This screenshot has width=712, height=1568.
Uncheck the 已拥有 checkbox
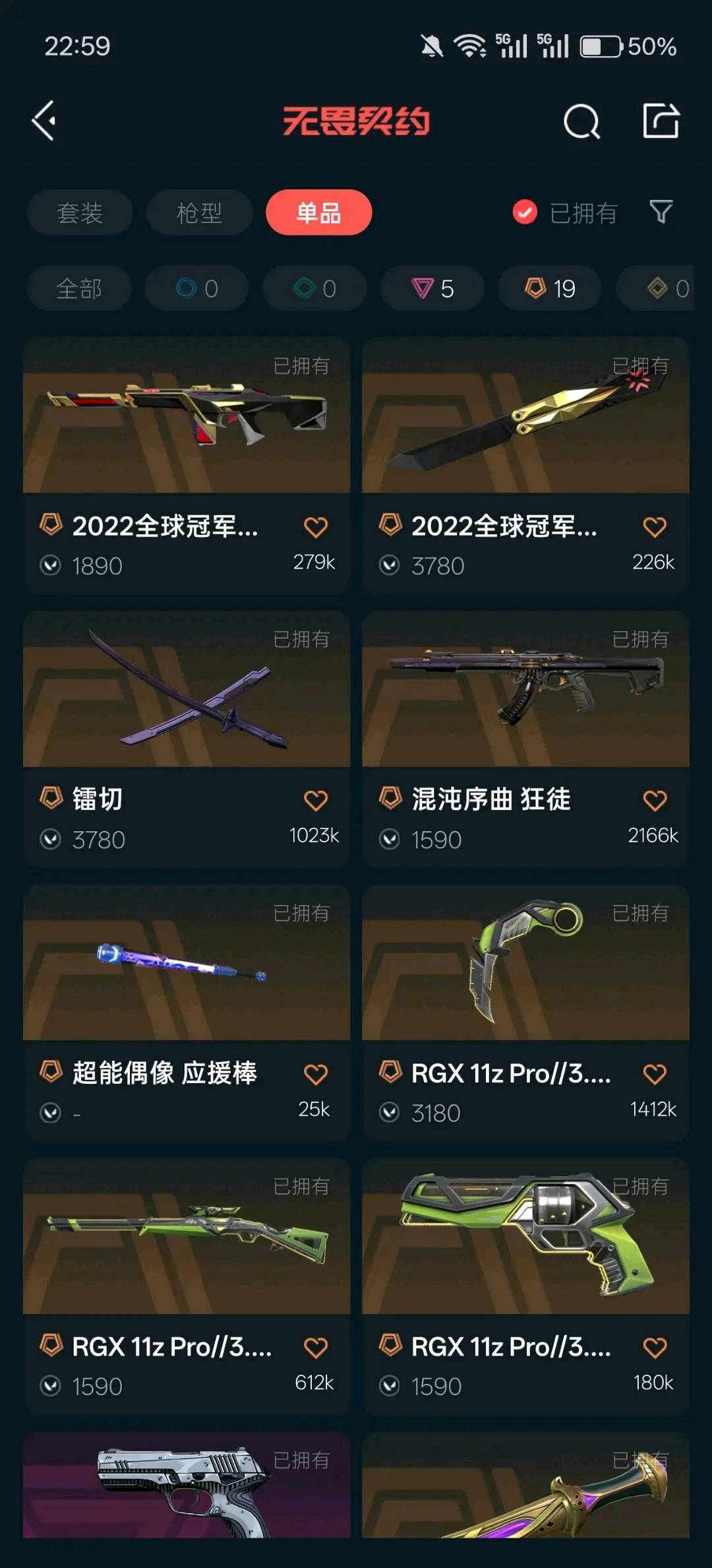tap(525, 212)
